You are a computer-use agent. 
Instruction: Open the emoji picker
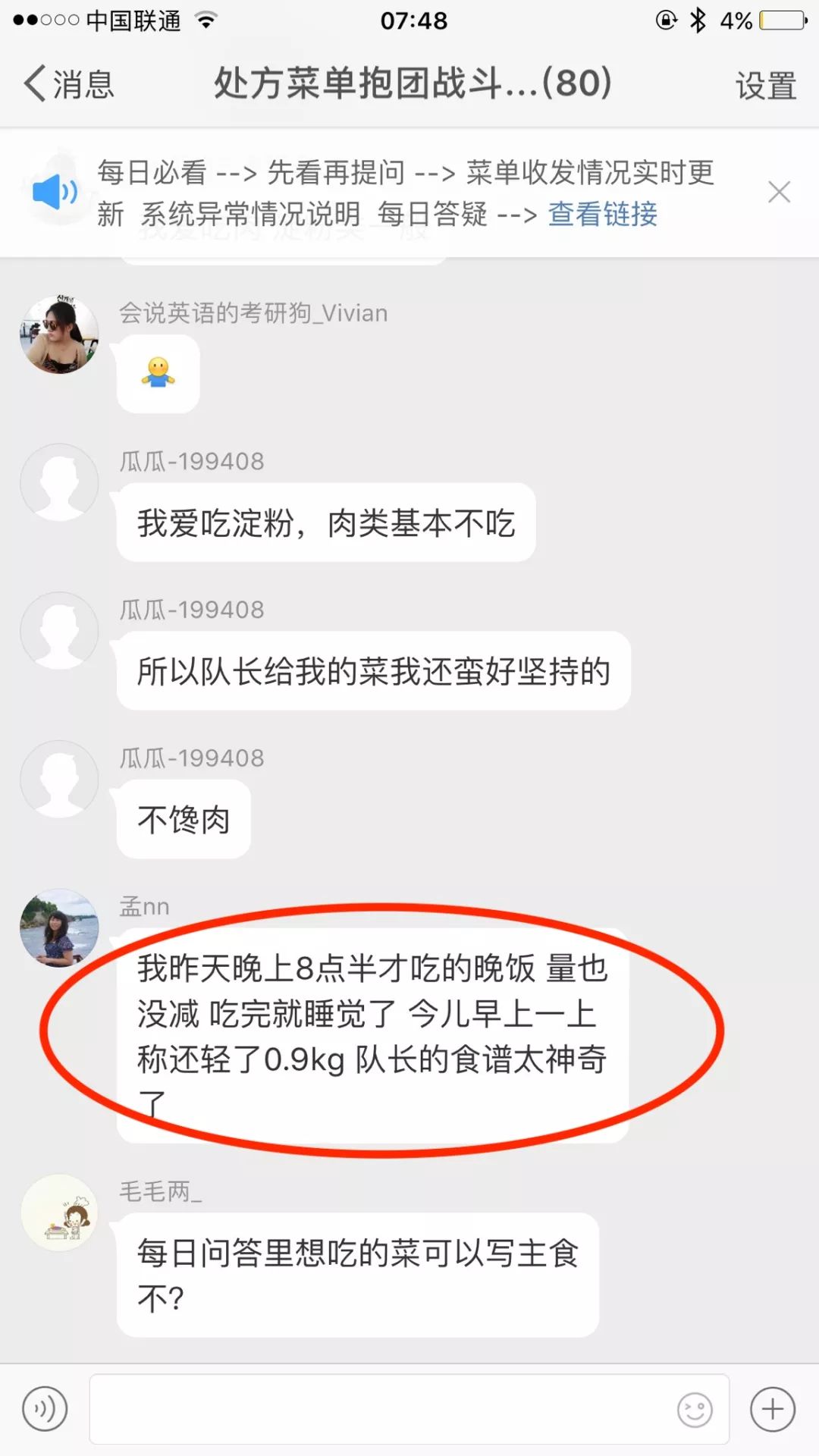(x=695, y=1410)
